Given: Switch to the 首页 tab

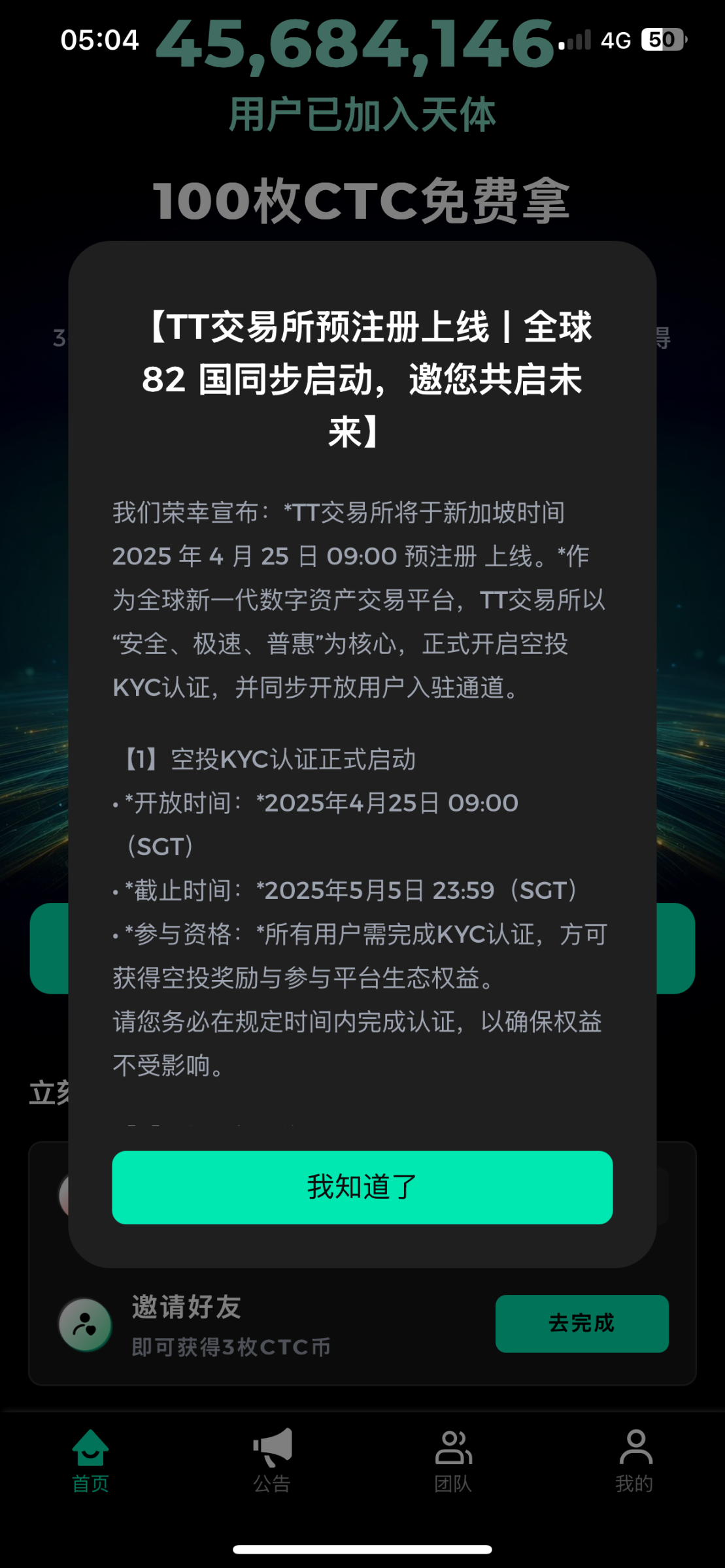Looking at the screenshot, I should pyautogui.click(x=90, y=1461).
